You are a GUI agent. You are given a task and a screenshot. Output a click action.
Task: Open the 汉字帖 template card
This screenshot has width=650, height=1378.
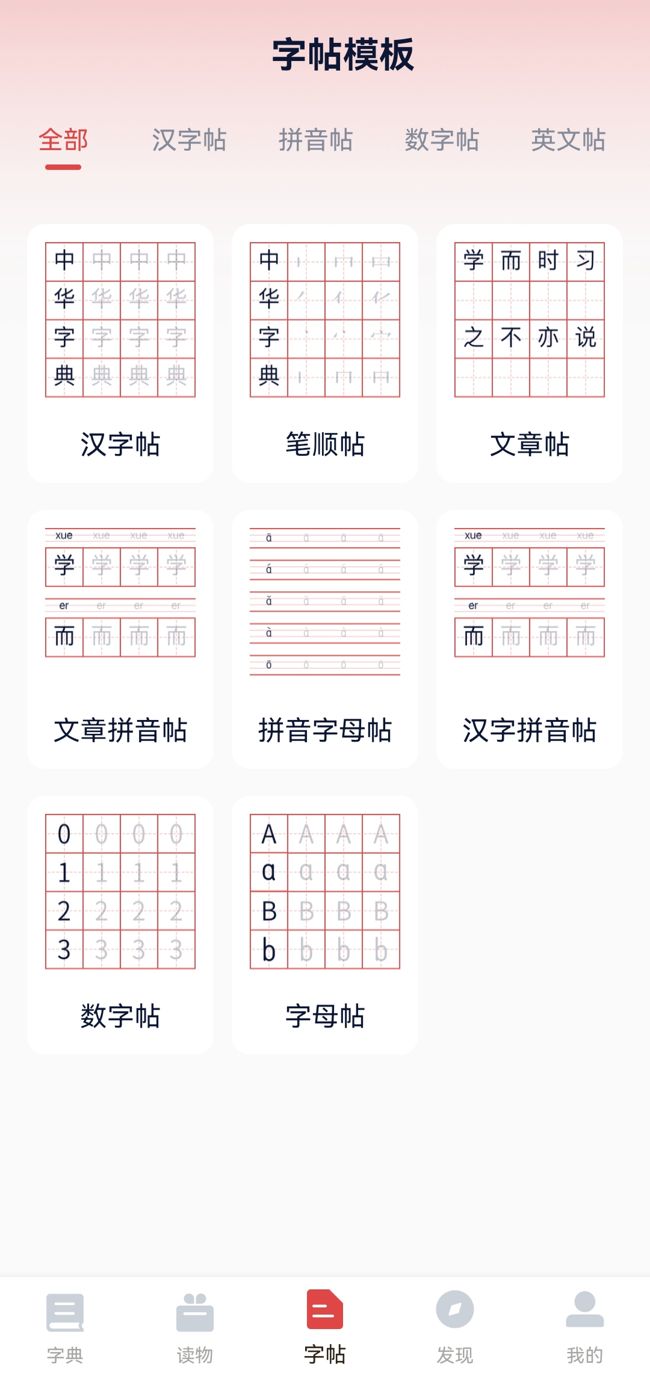click(120, 353)
